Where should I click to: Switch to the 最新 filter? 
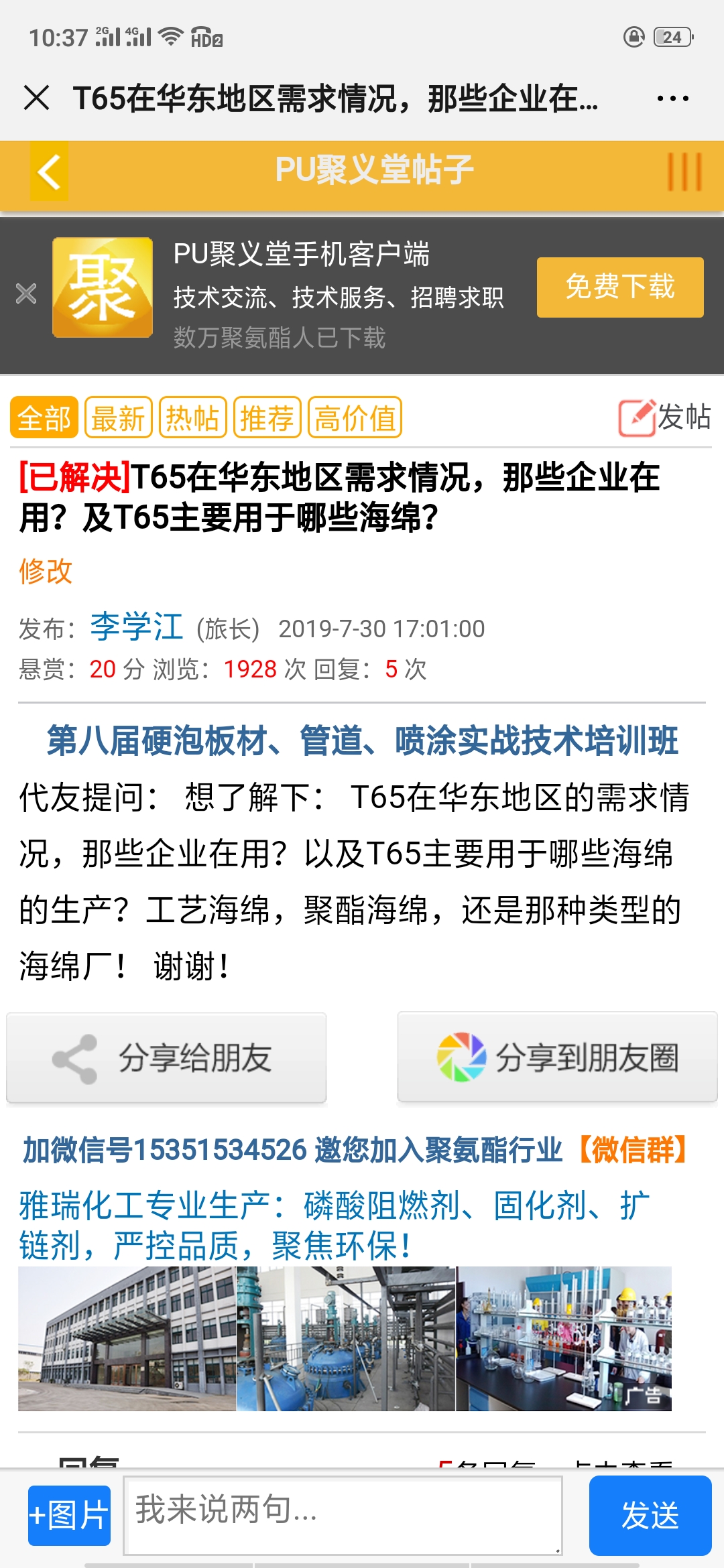point(119,417)
